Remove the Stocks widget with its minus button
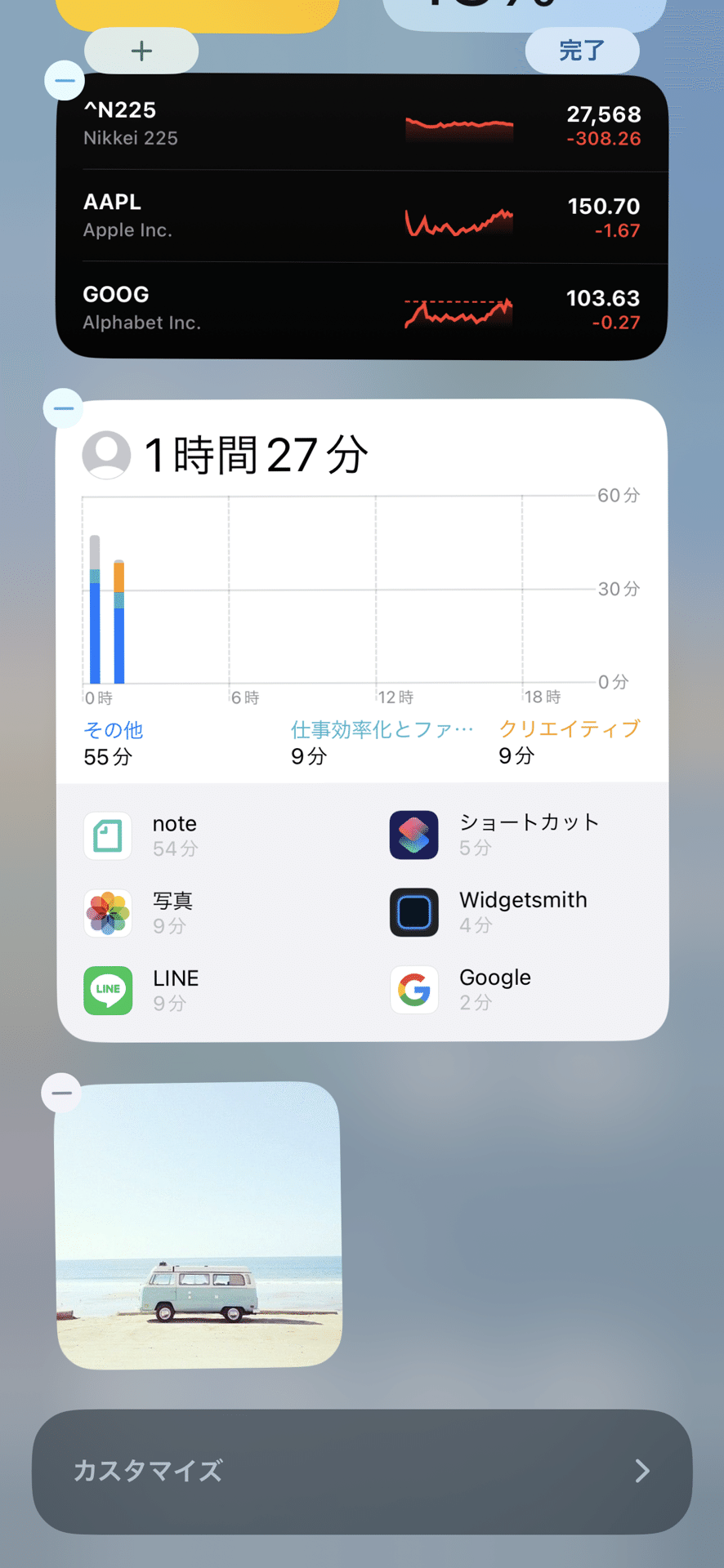Image resolution: width=724 pixels, height=1568 pixels. click(65, 81)
